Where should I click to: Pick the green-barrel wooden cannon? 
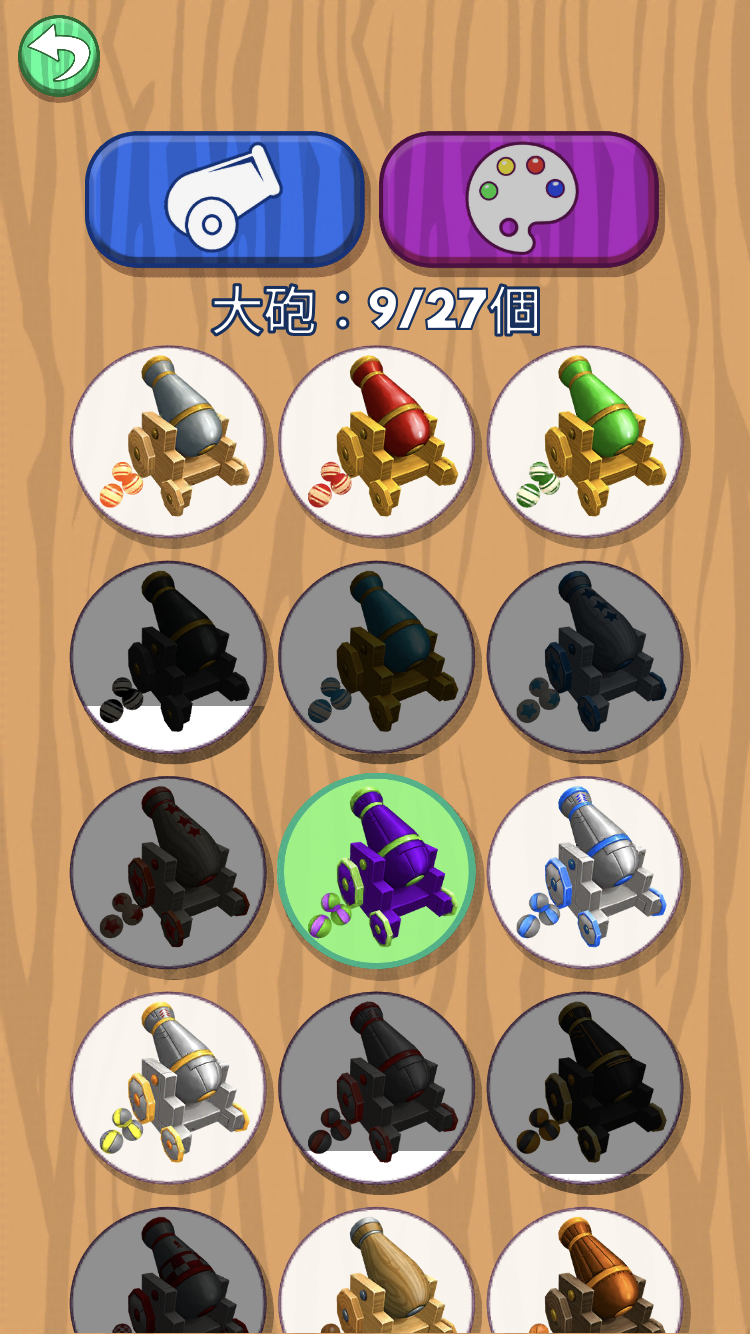[x=586, y=442]
